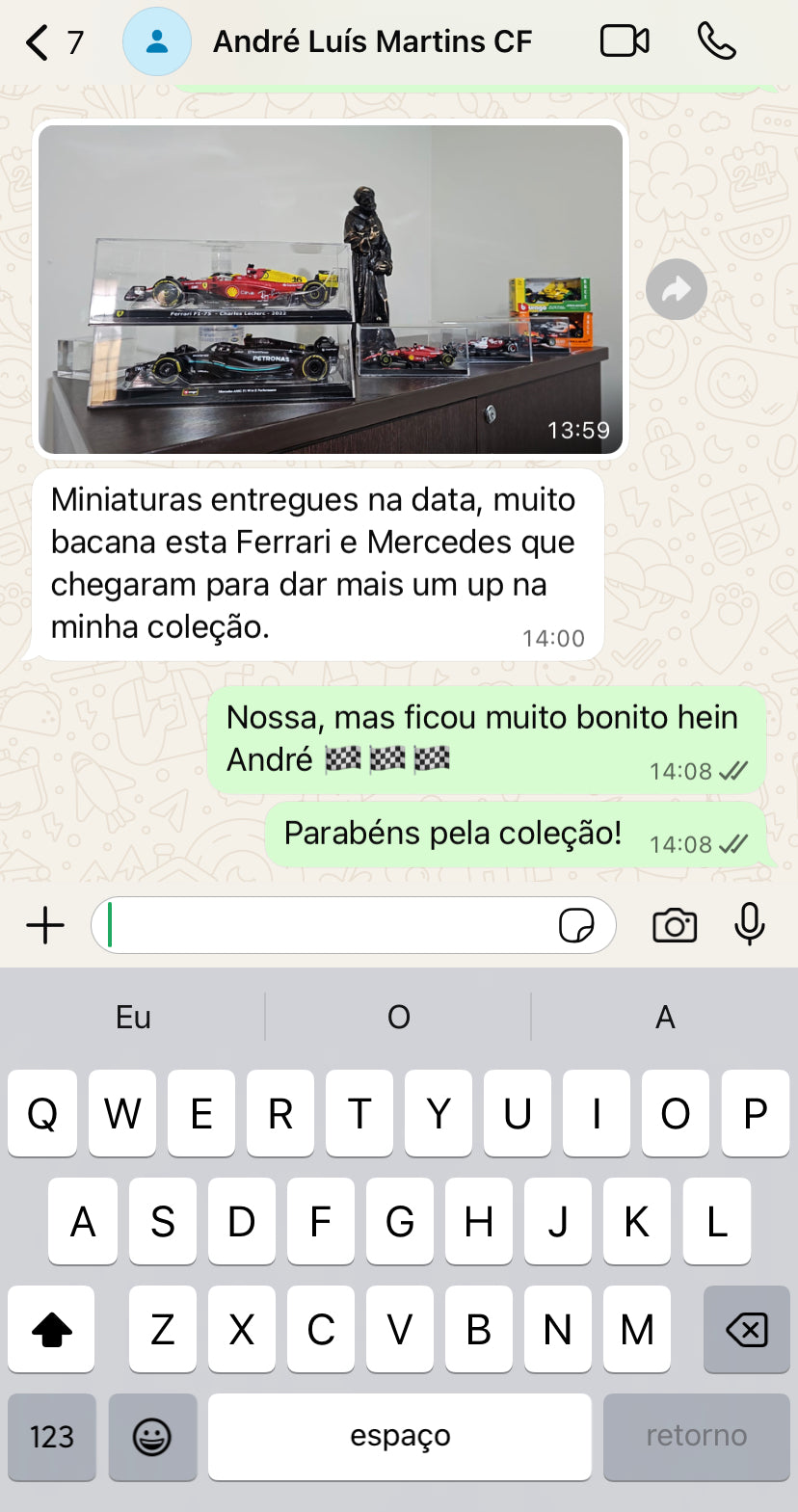The height and width of the screenshot is (1512, 798).
Task: Open the camera to take a photo
Action: click(675, 926)
